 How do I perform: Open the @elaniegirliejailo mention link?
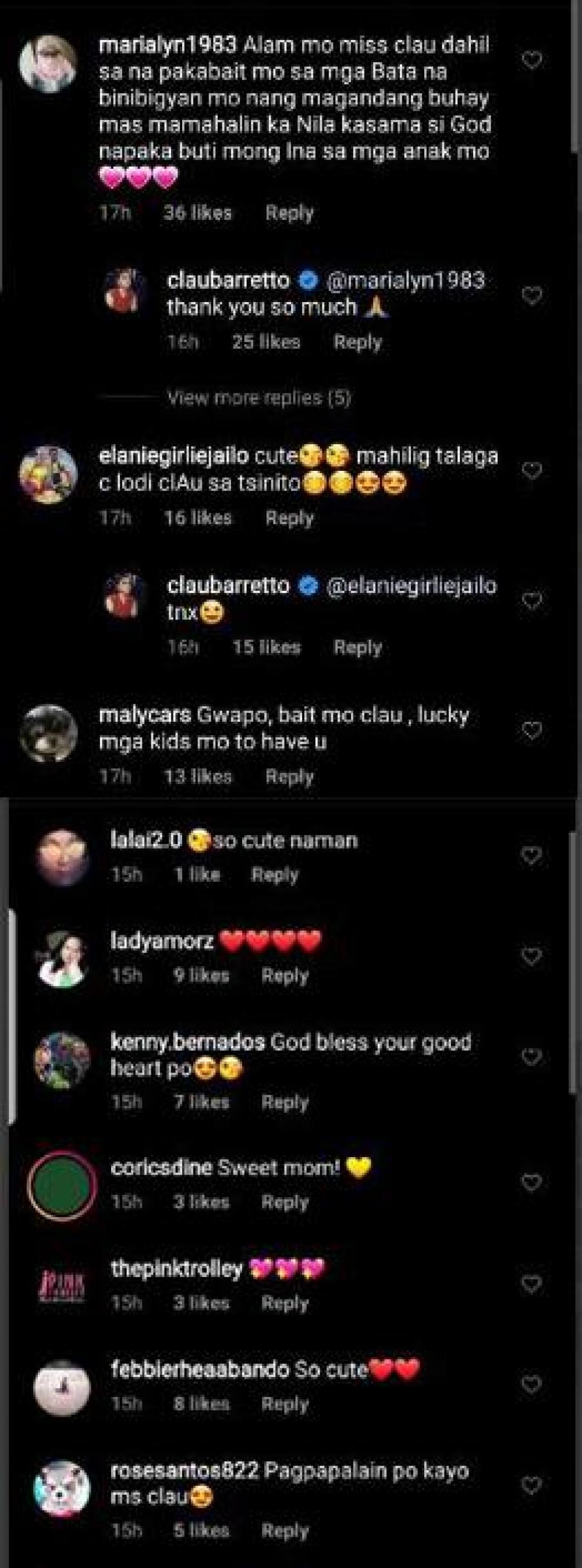coord(411,586)
